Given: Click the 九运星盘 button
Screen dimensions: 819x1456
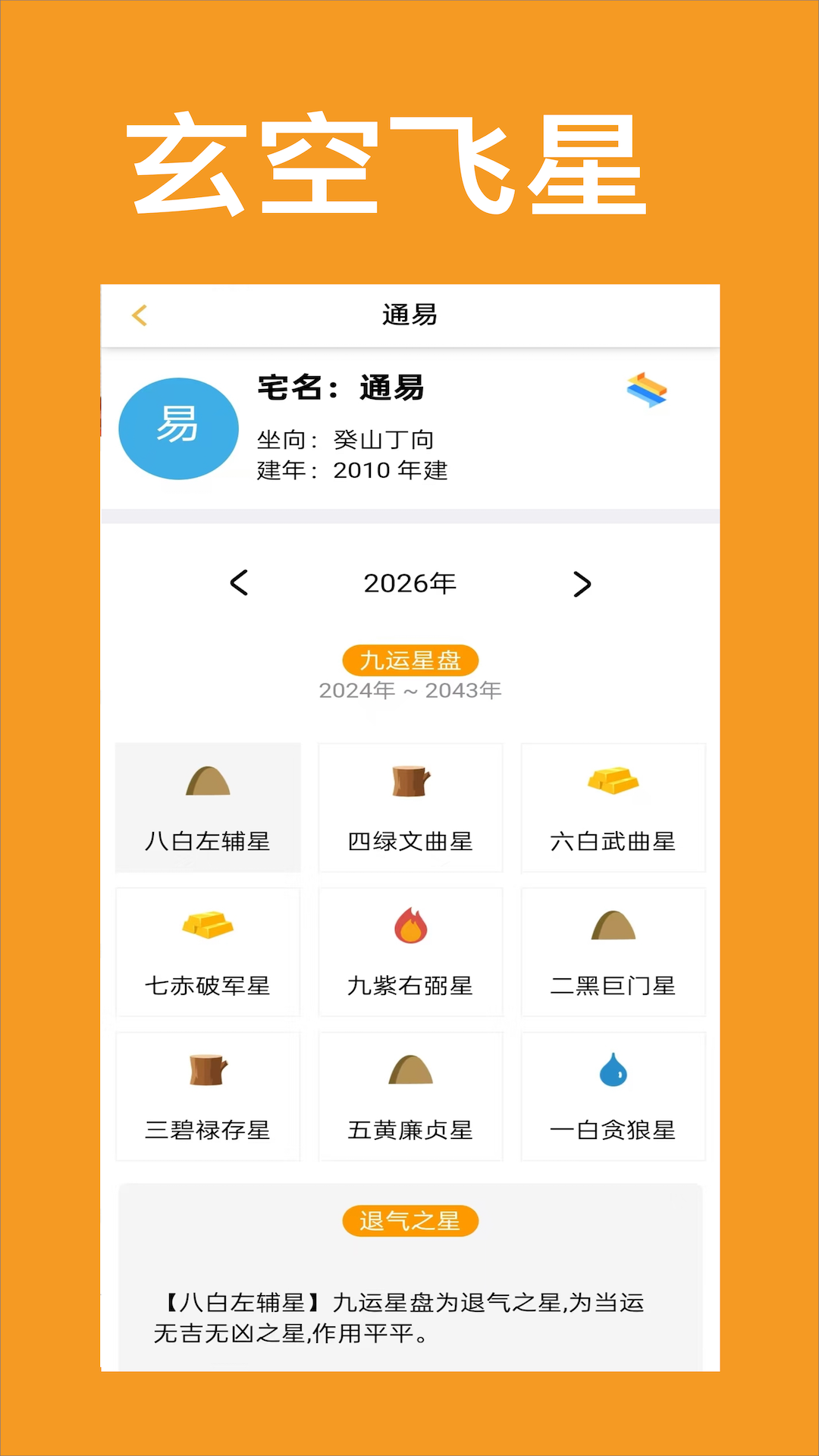Looking at the screenshot, I should (x=409, y=660).
